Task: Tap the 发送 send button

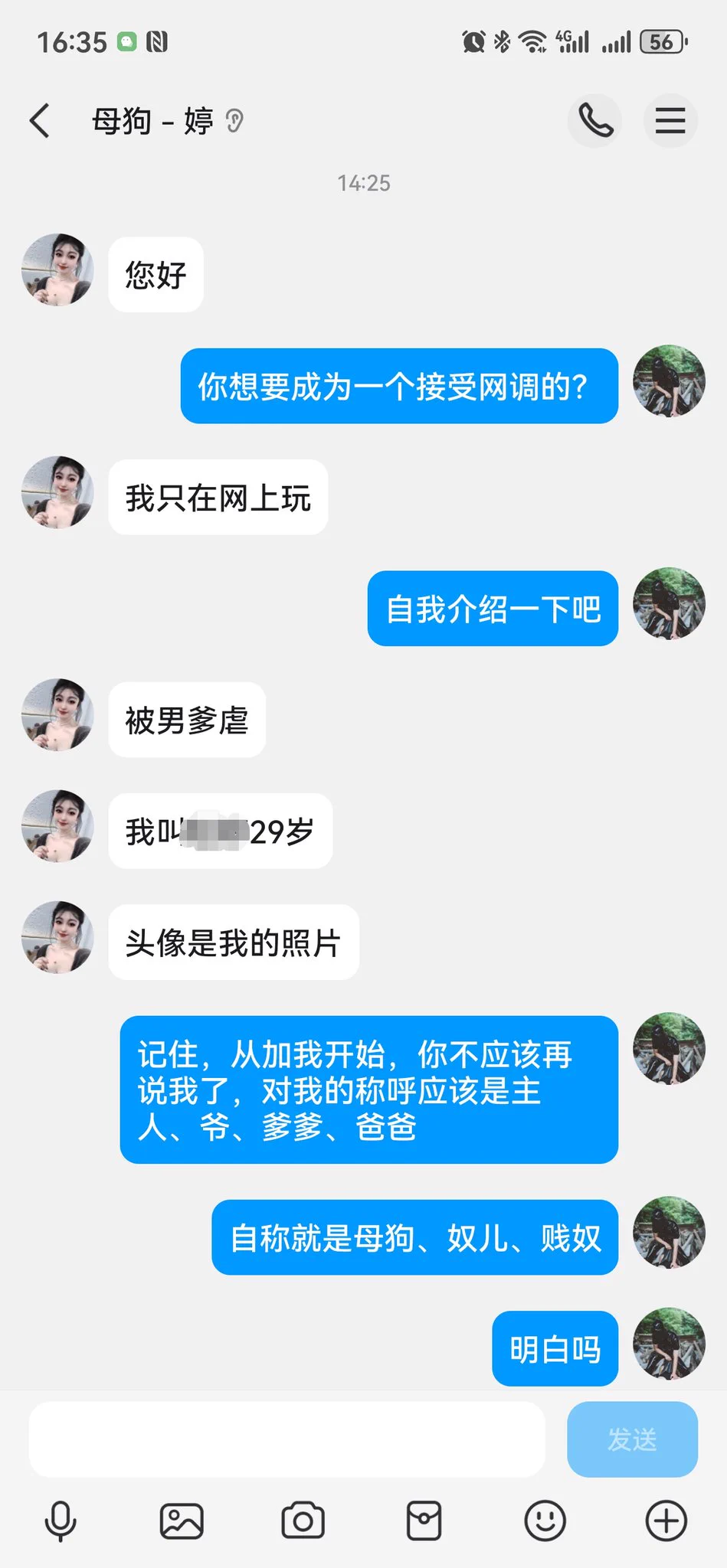Action: [x=631, y=1439]
